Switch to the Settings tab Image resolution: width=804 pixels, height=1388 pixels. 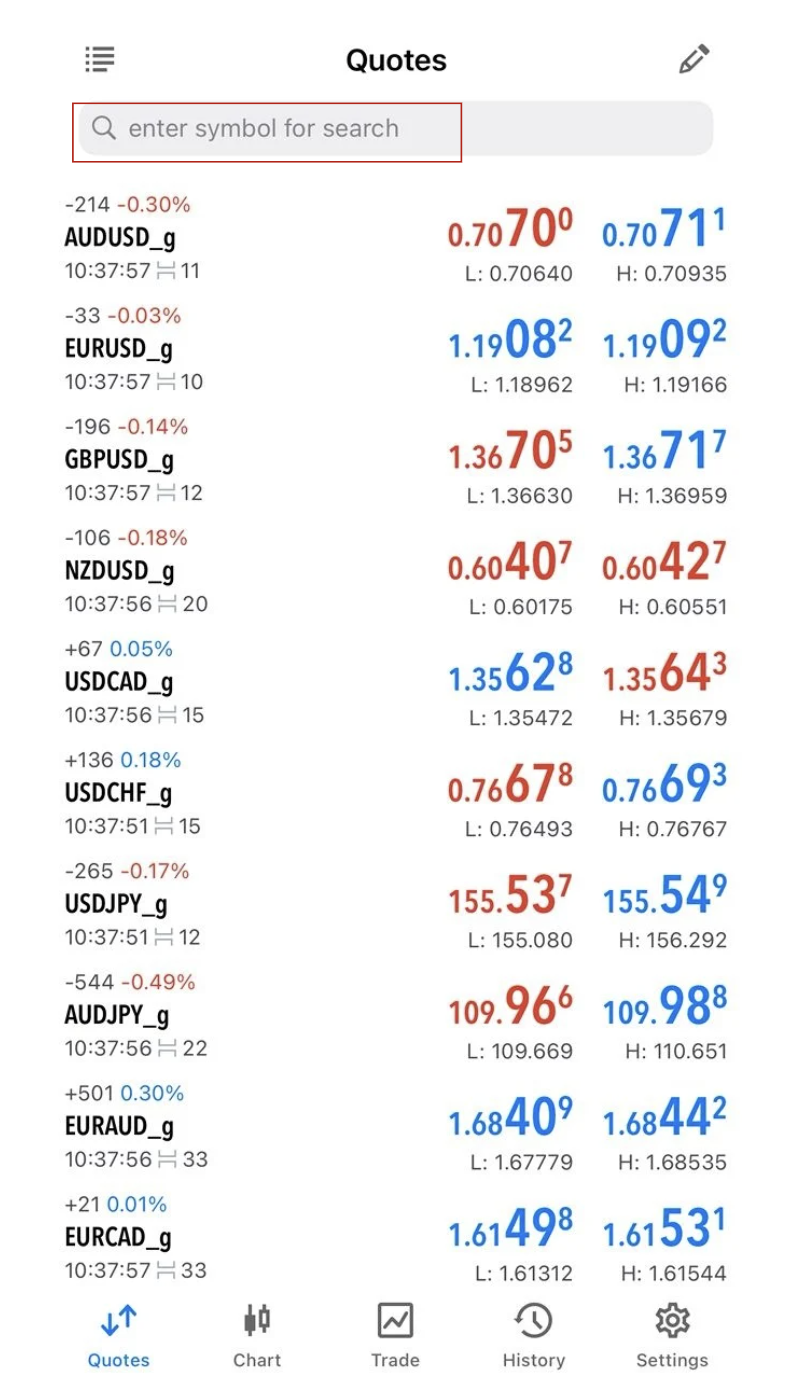(x=672, y=1335)
